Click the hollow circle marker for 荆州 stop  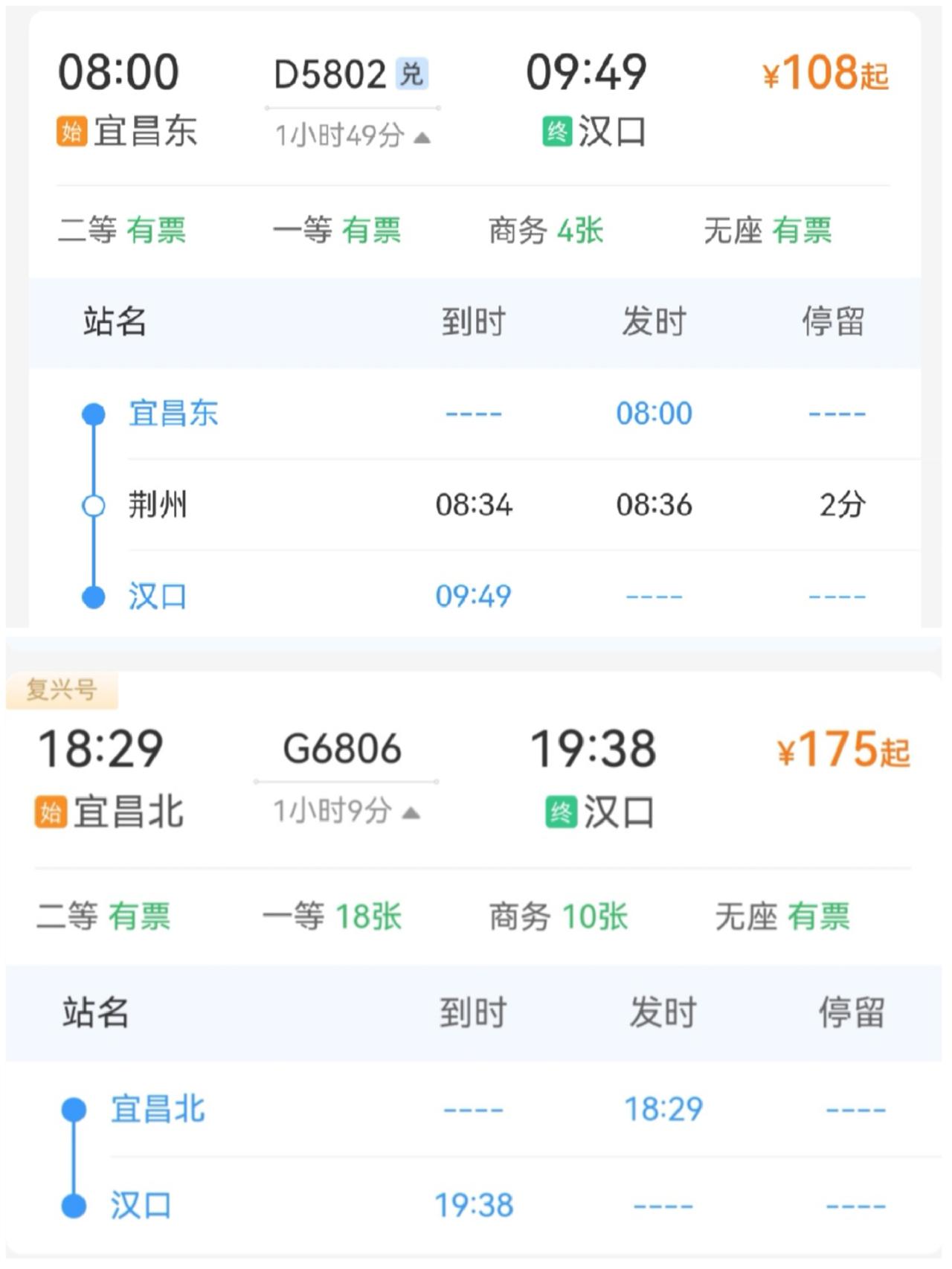pyautogui.click(x=93, y=506)
